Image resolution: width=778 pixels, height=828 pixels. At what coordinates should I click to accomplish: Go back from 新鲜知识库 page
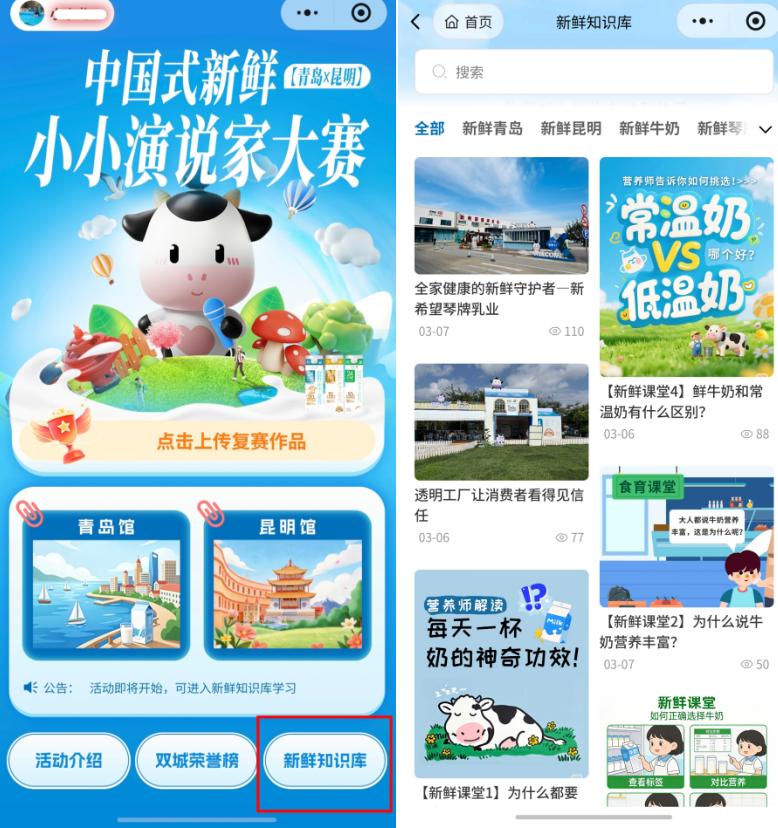click(416, 21)
